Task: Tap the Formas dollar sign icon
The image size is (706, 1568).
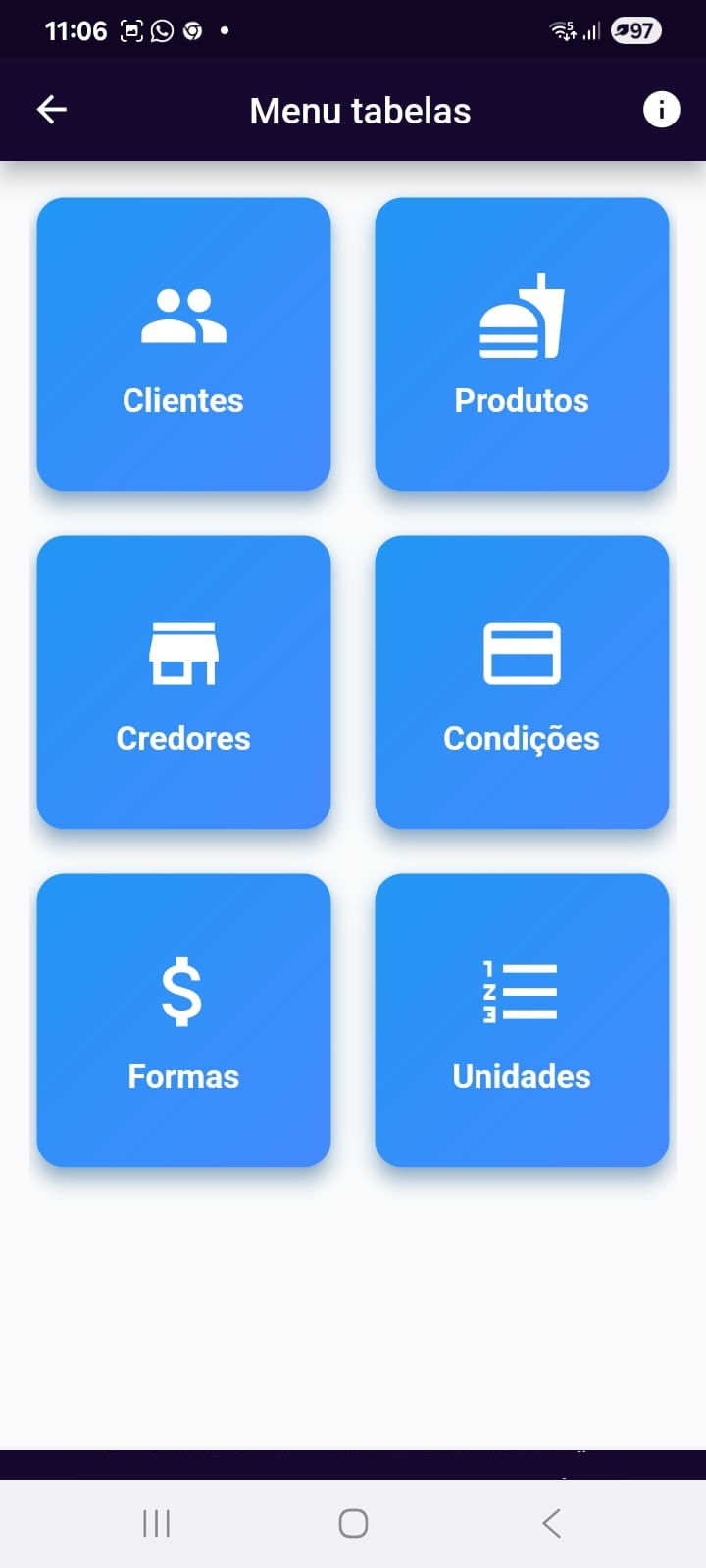Action: [182, 990]
